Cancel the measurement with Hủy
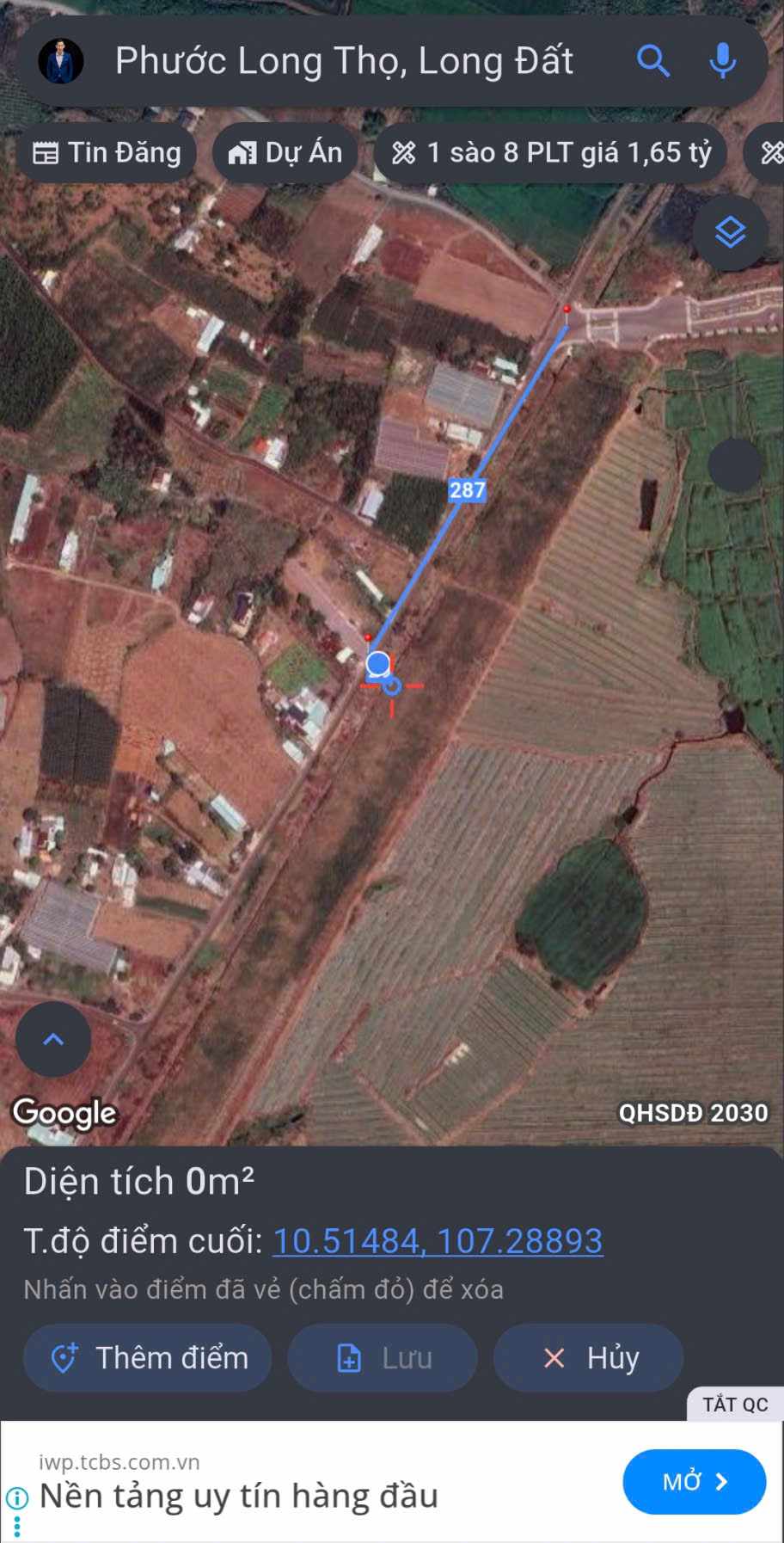784x1543 pixels. 589,1358
